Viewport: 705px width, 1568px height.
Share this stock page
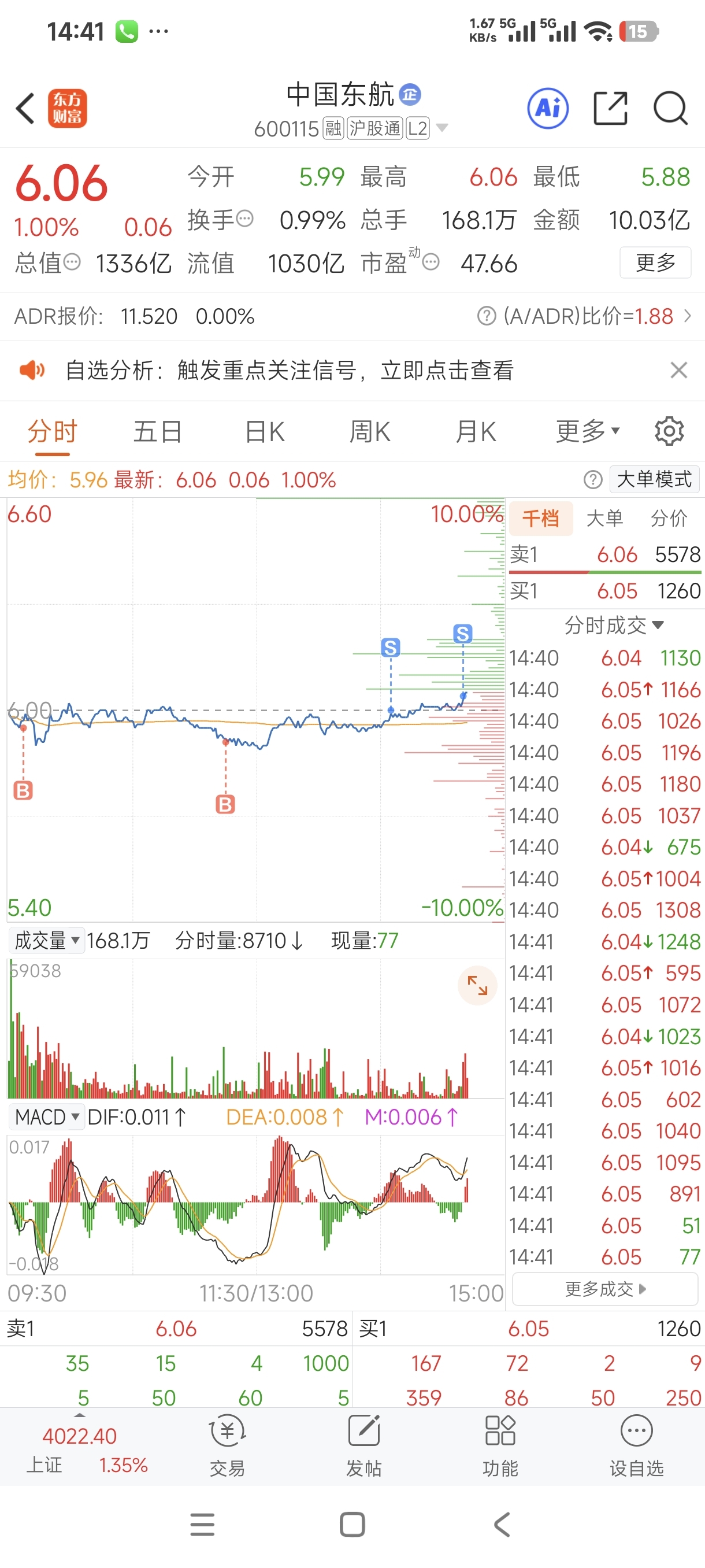click(x=610, y=108)
